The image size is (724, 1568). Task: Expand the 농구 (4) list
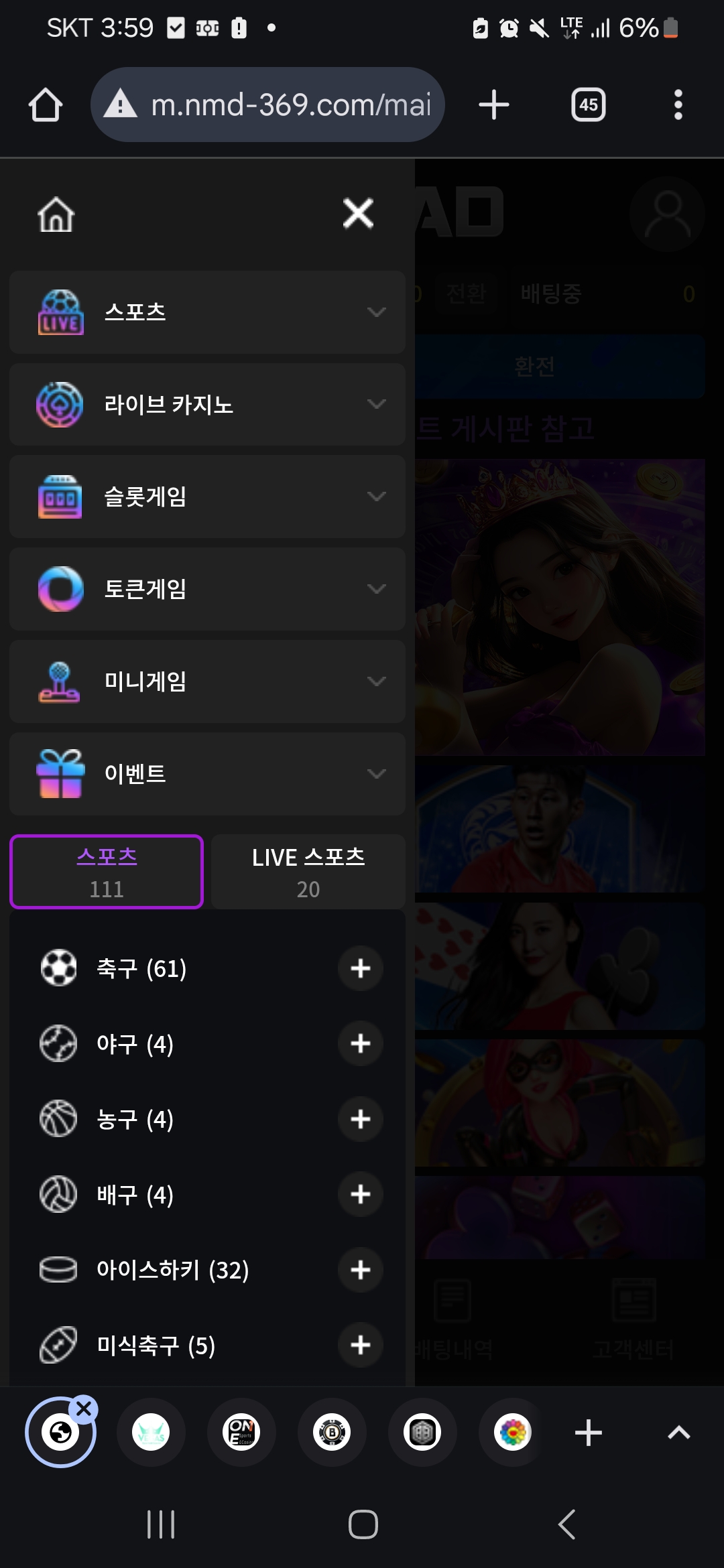click(x=361, y=1119)
